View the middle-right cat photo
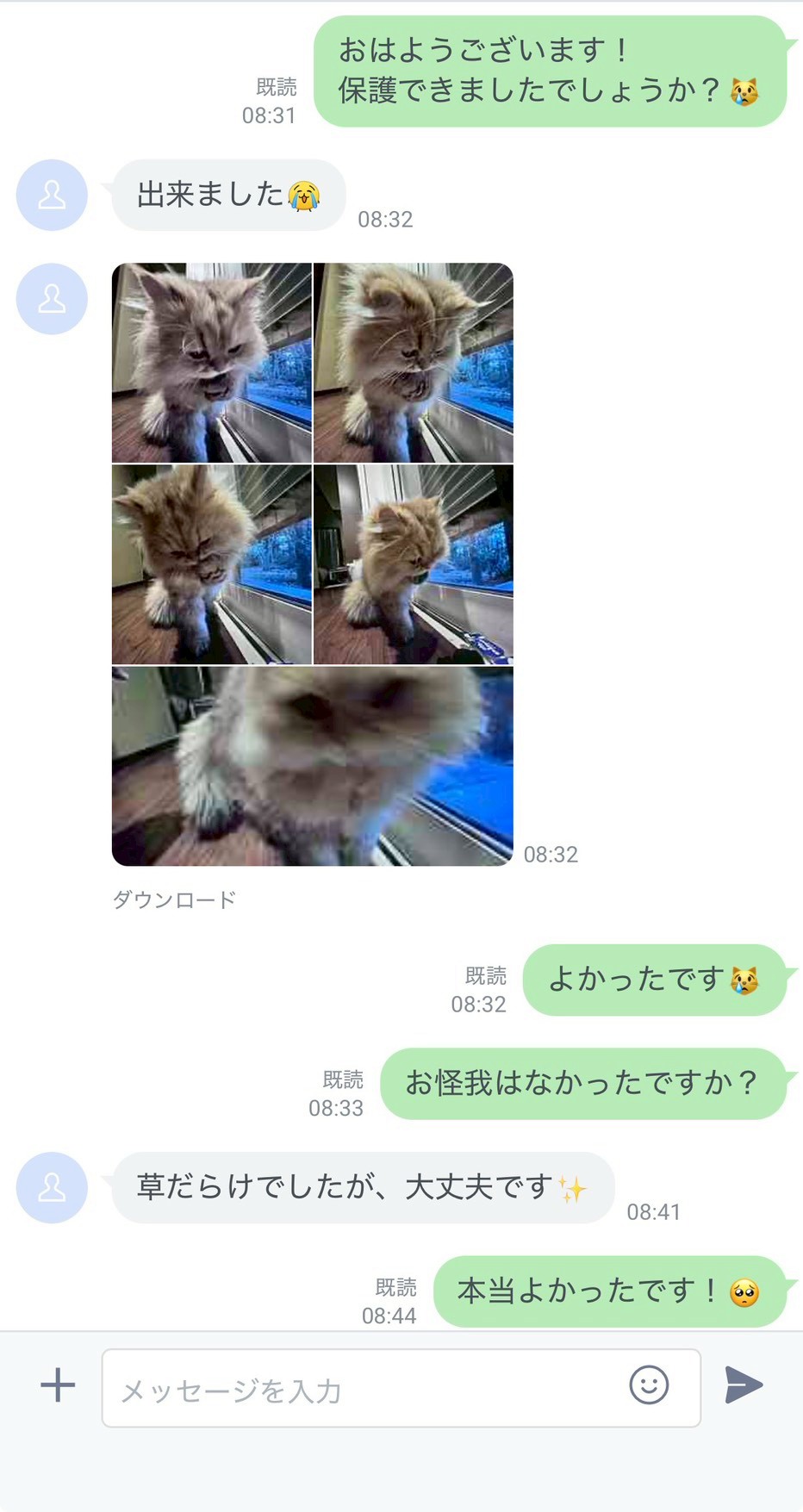This screenshot has height=1512, width=803. [x=414, y=564]
